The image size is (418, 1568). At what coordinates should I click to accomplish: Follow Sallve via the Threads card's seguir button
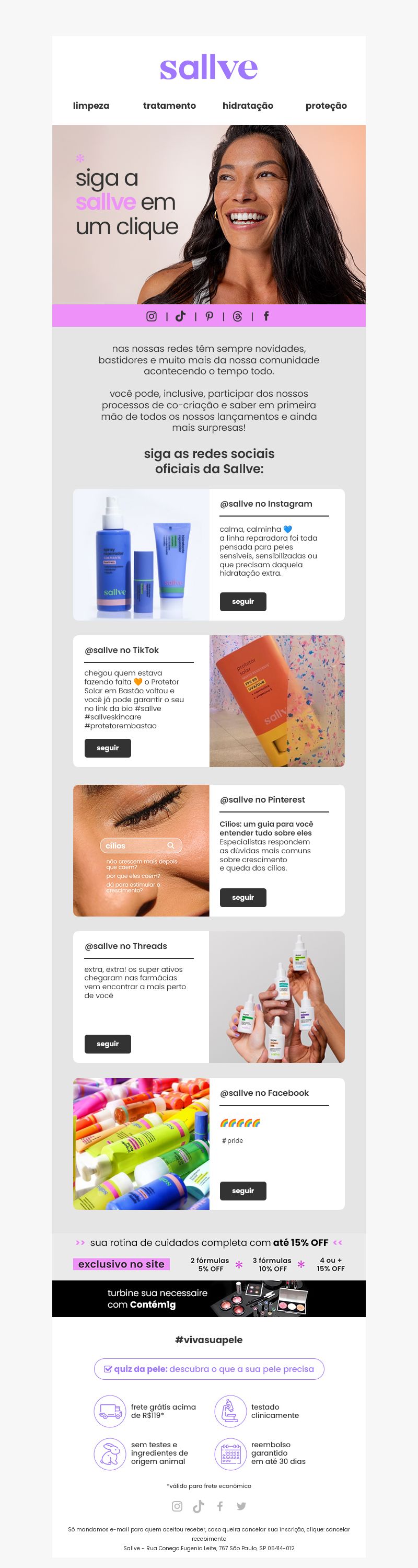point(108,1044)
